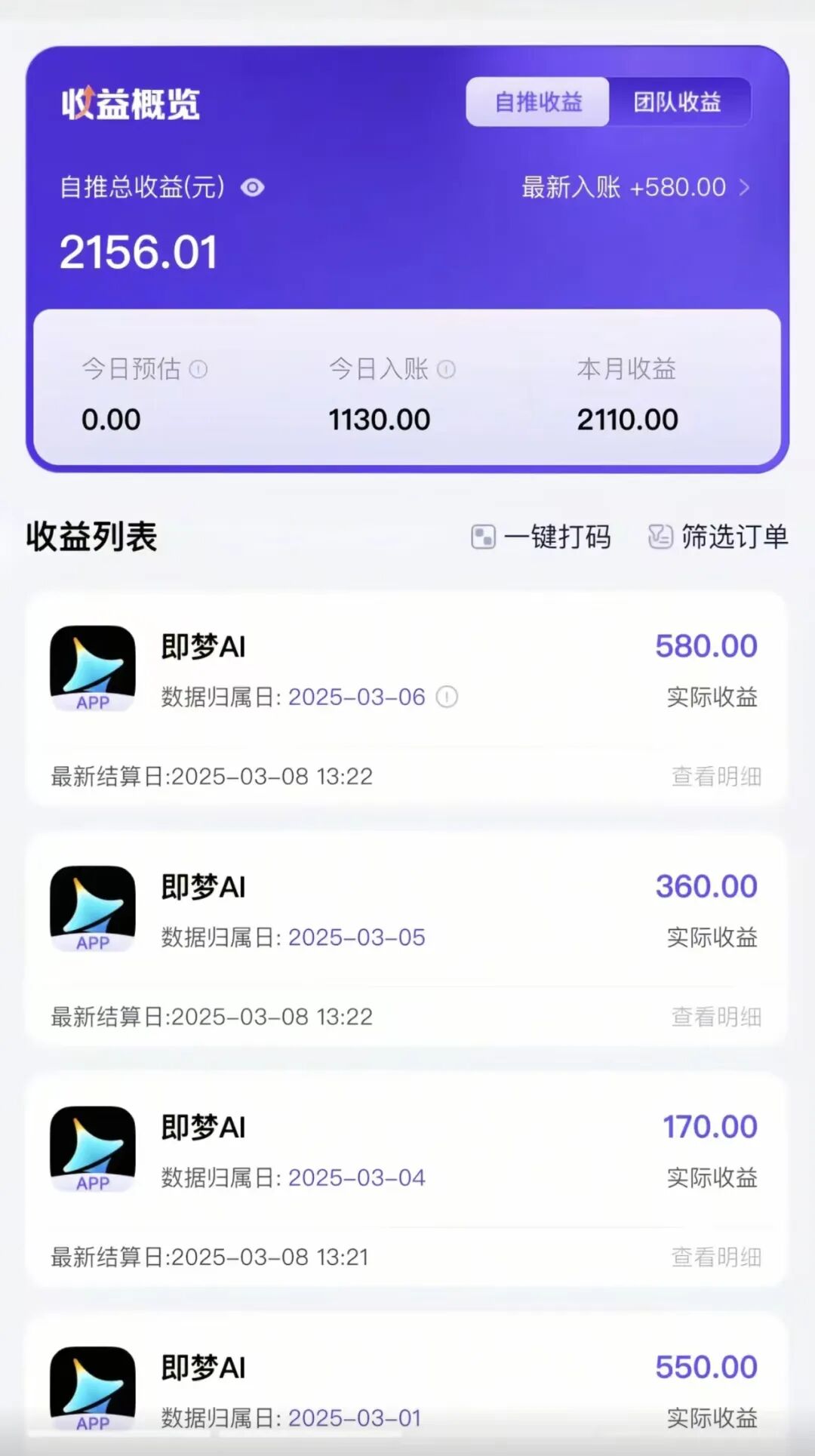View 查看明细 for the 580.00 entry

coord(716,776)
